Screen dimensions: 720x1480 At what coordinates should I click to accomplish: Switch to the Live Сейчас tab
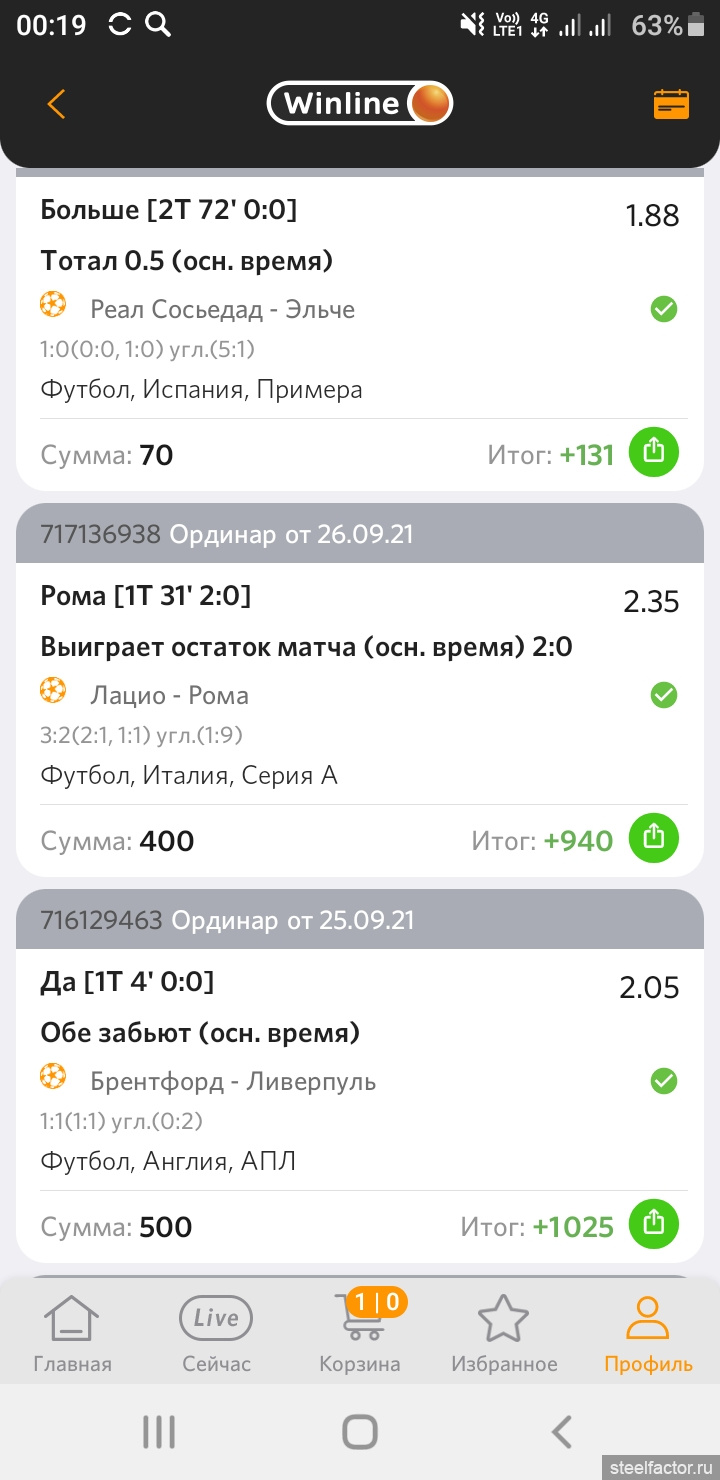click(x=216, y=1334)
